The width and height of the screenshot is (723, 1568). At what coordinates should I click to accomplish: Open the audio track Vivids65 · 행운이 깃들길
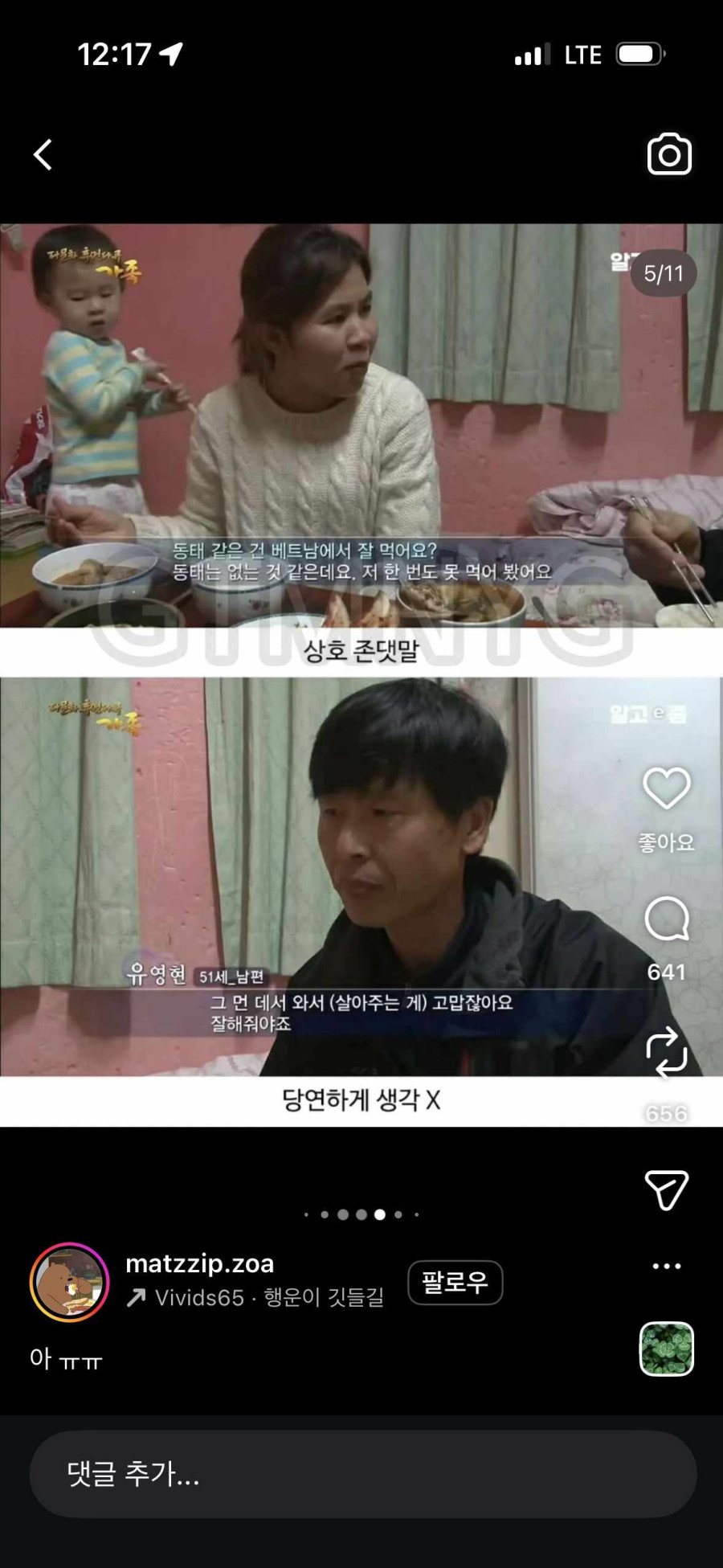pyautogui.click(x=268, y=1297)
